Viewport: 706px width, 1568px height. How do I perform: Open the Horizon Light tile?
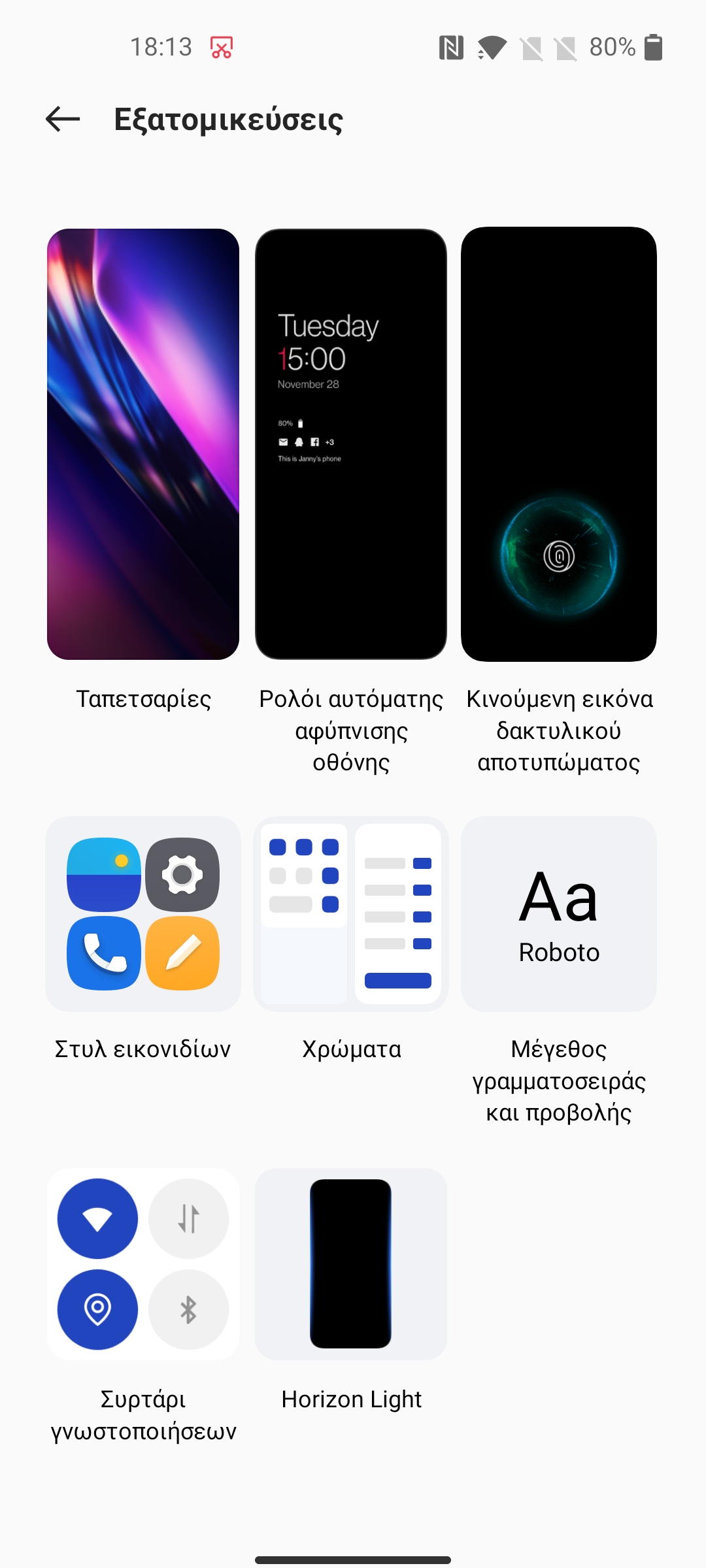point(351,1264)
